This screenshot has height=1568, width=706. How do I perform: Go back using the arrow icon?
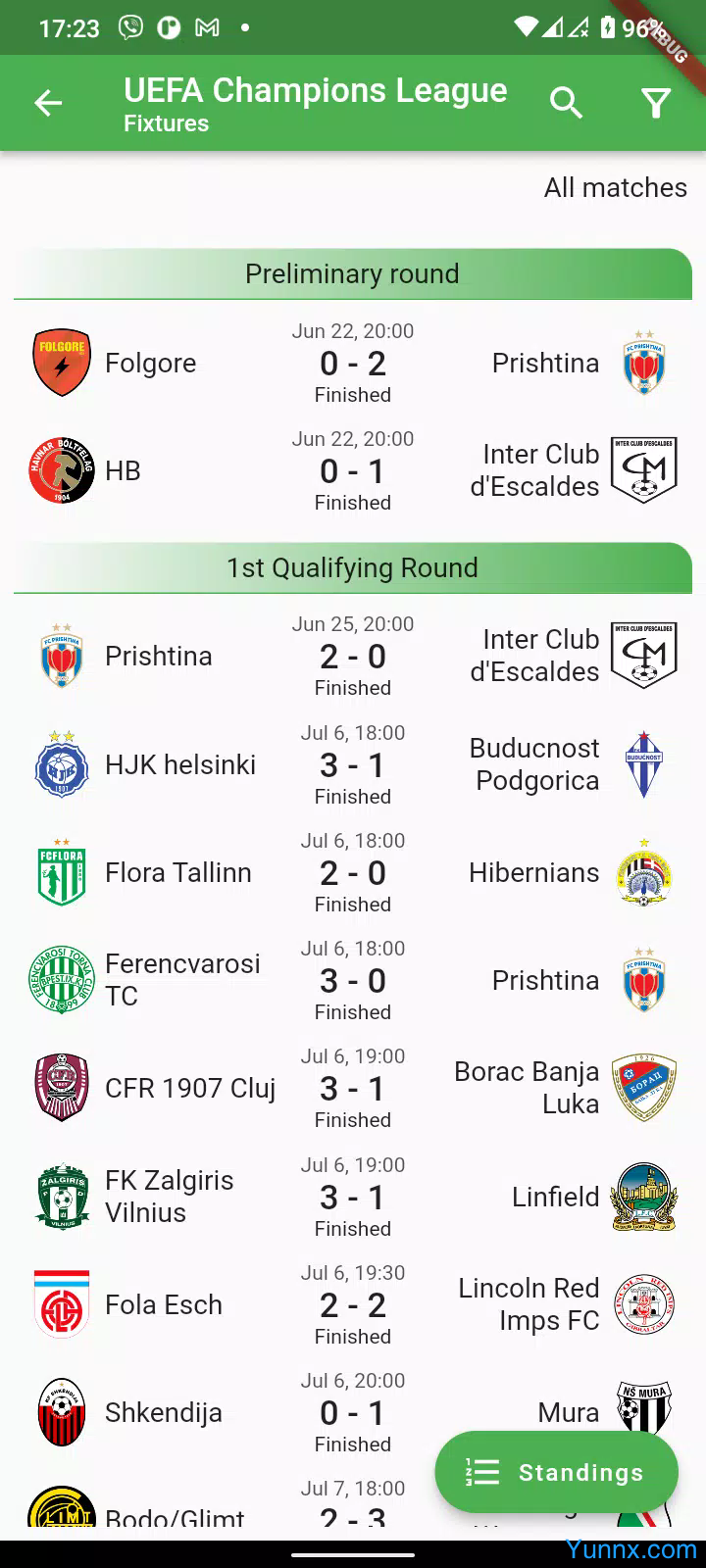click(x=48, y=103)
